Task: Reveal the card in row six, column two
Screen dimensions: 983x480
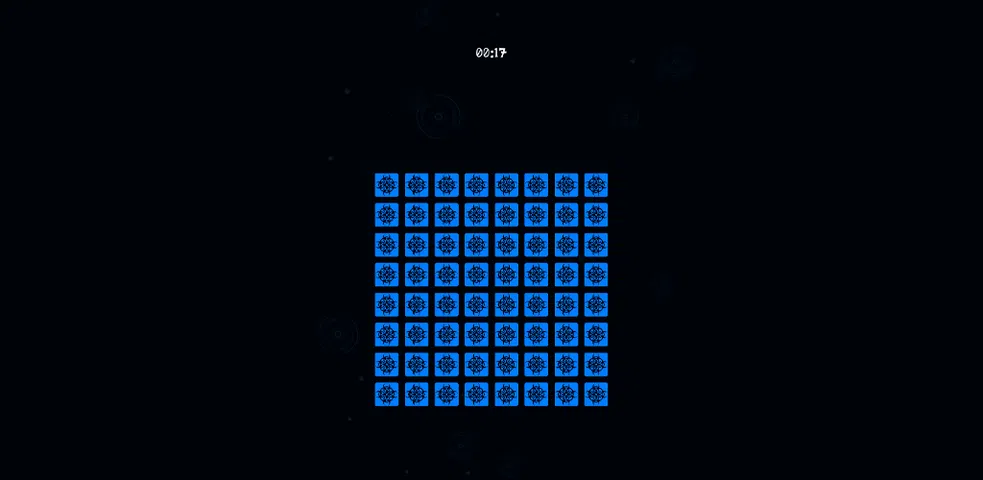Action: pyautogui.click(x=417, y=334)
